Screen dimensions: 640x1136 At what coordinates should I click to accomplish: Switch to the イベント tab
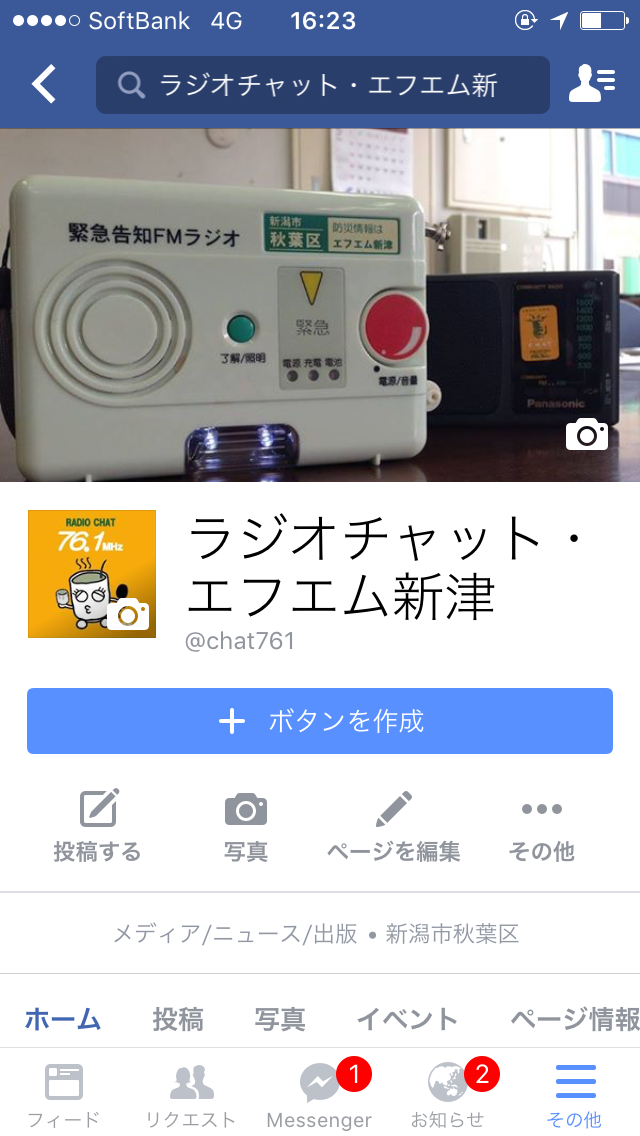(407, 1019)
